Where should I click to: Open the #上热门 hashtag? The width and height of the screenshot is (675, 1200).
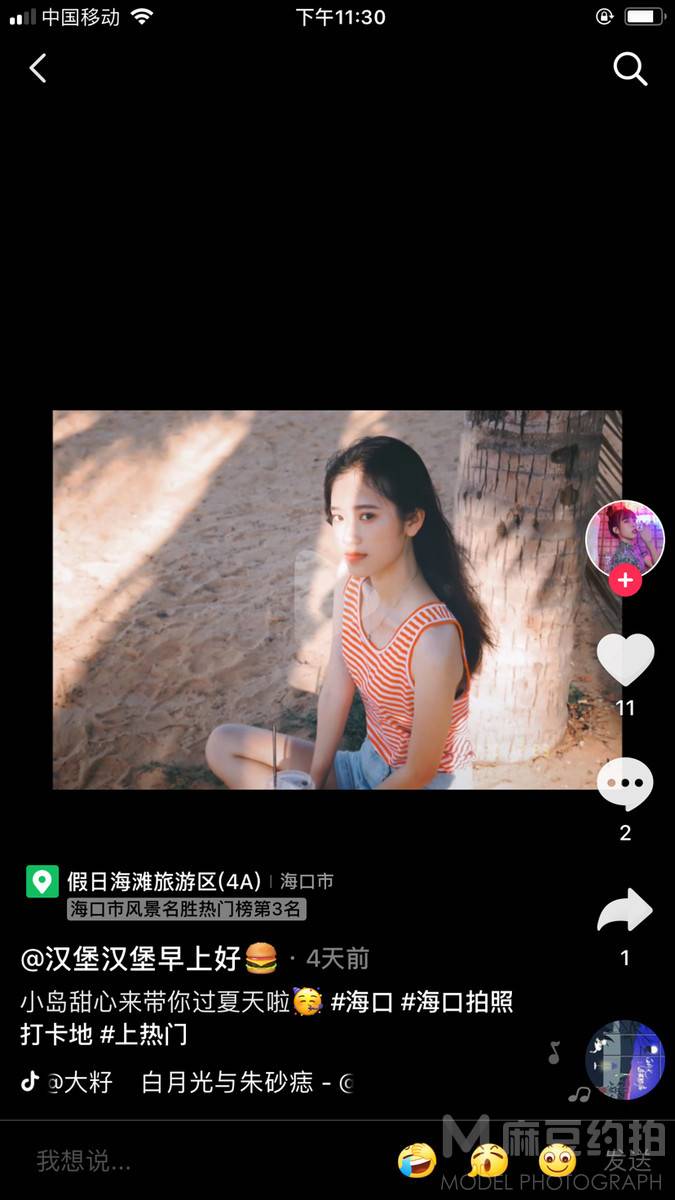tap(144, 1034)
